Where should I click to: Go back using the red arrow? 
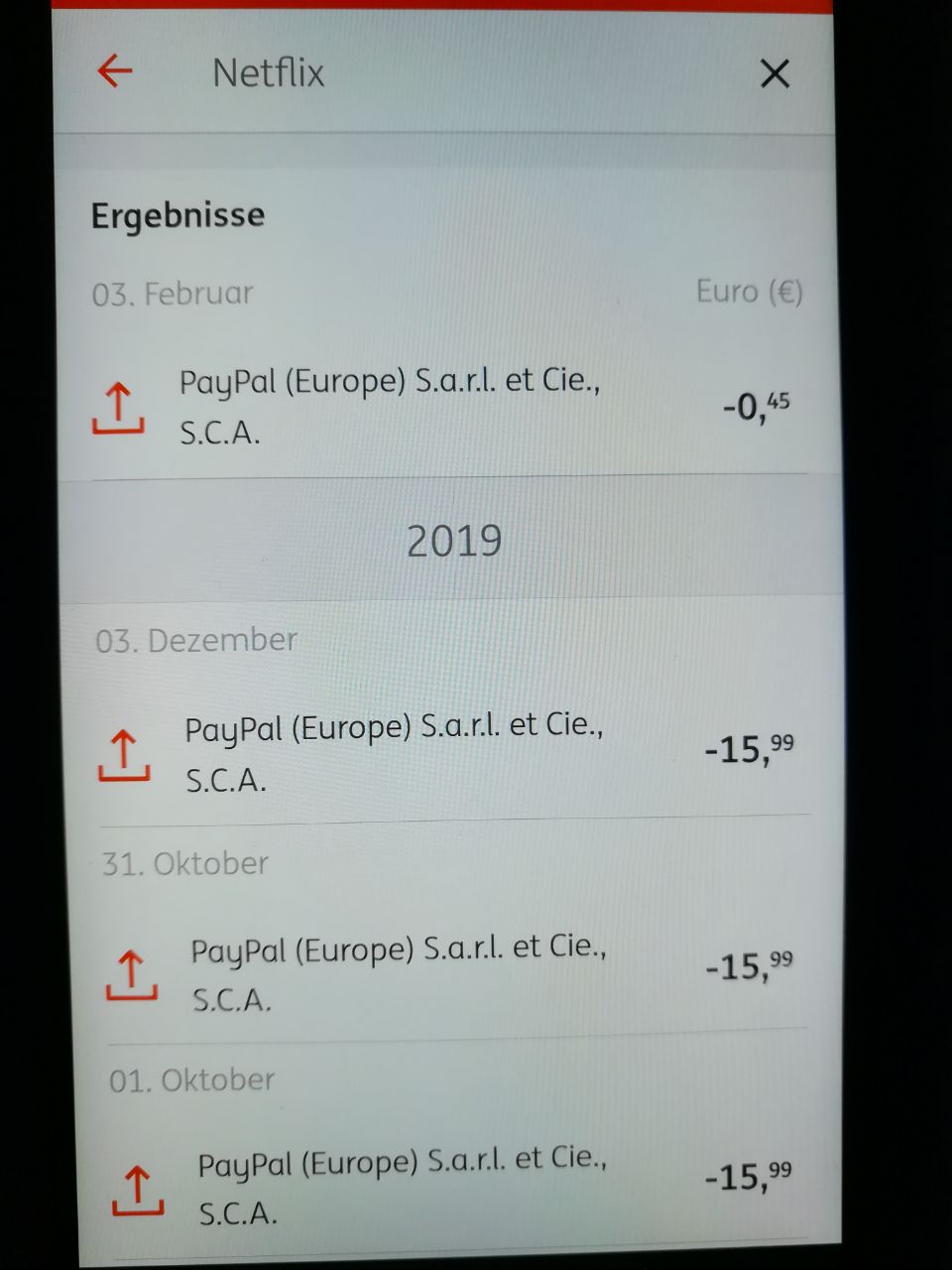coord(115,71)
